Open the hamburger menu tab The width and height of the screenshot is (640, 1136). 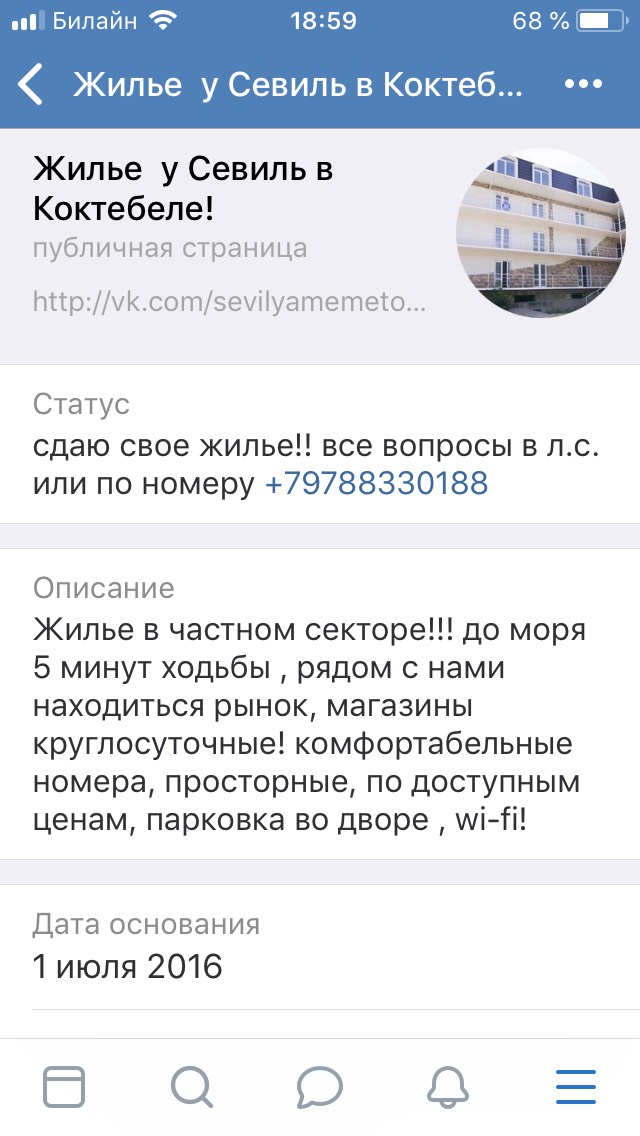pyautogui.click(x=576, y=1087)
